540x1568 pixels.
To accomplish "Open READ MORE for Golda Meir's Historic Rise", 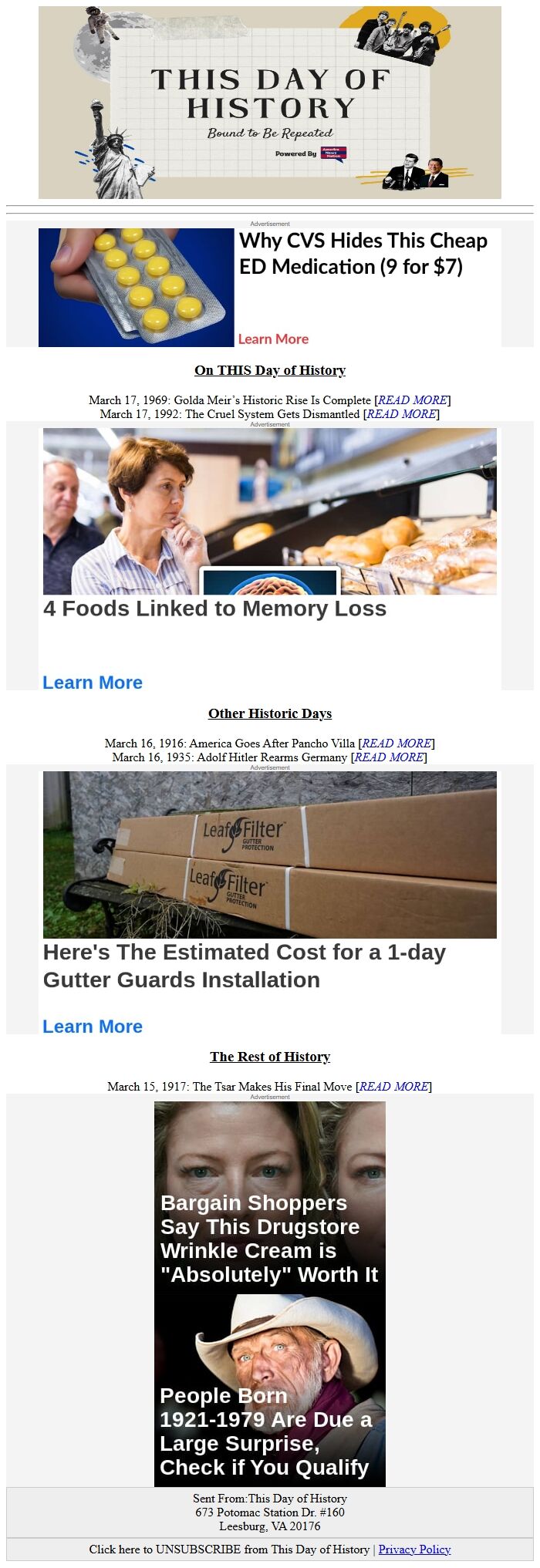I will [412, 400].
